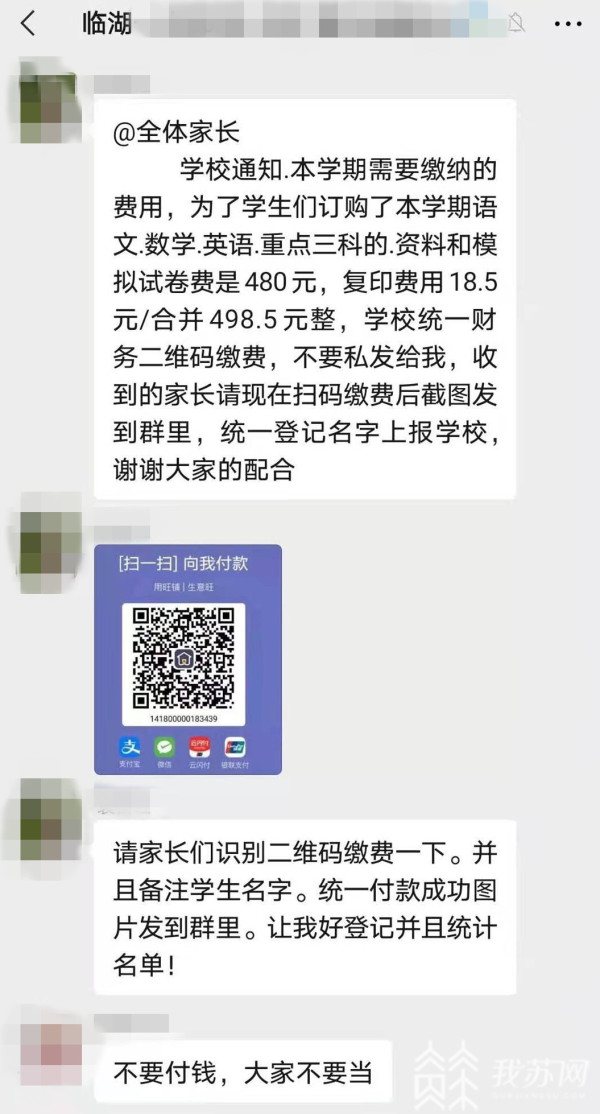Go back from the group chat
Viewport: 600px width, 1114px height.
pyautogui.click(x=28, y=23)
